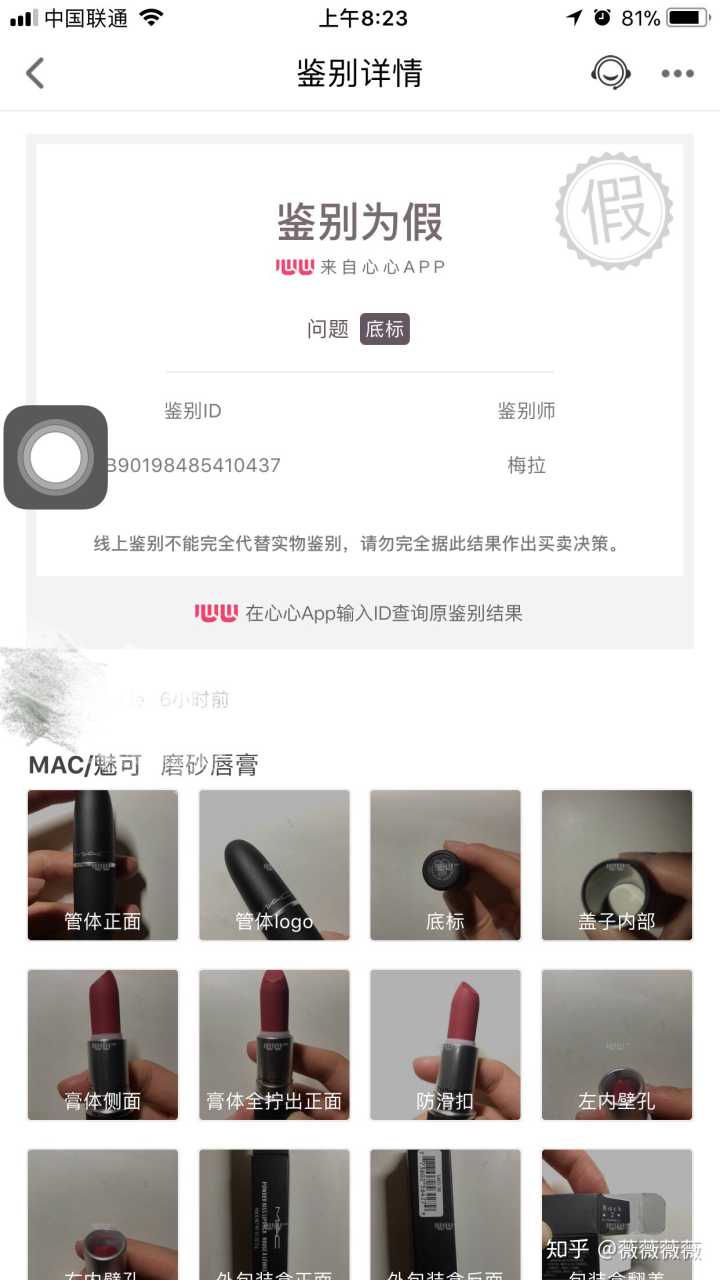The height and width of the screenshot is (1280, 720).
Task: Go back using the back arrow
Action: tap(36, 73)
